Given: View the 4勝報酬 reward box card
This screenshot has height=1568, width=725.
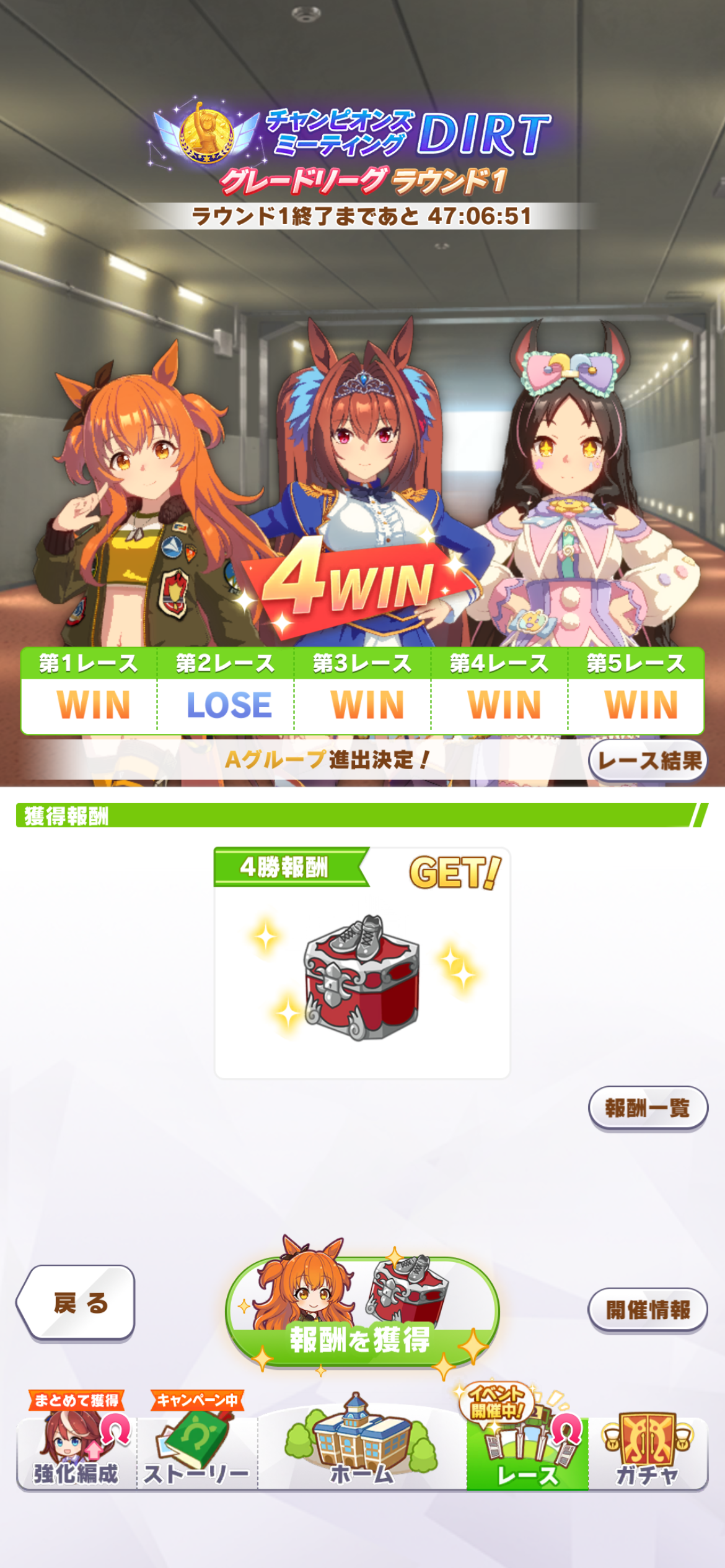Looking at the screenshot, I should (362, 963).
